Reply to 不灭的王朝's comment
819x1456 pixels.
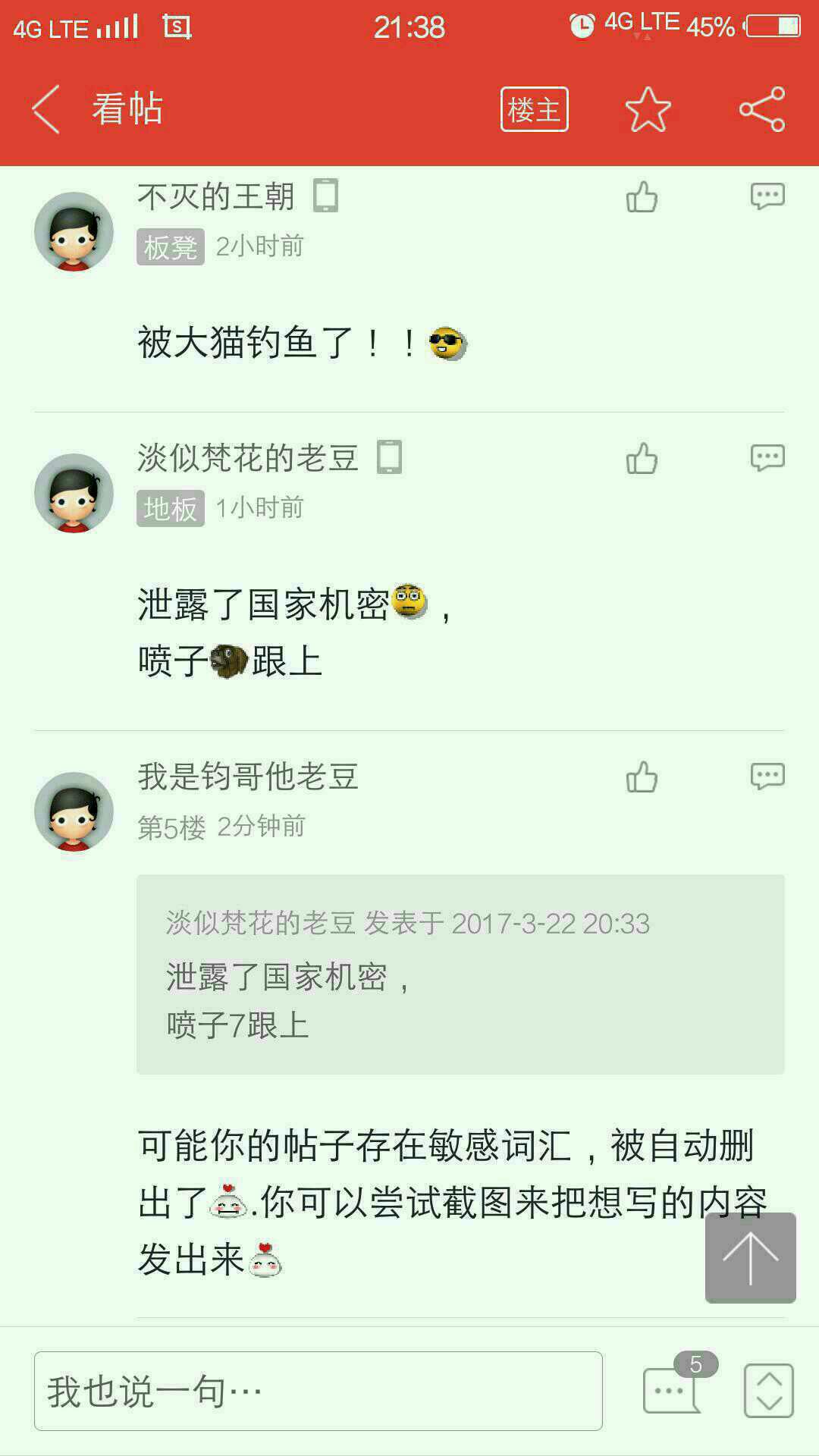pyautogui.click(x=767, y=196)
